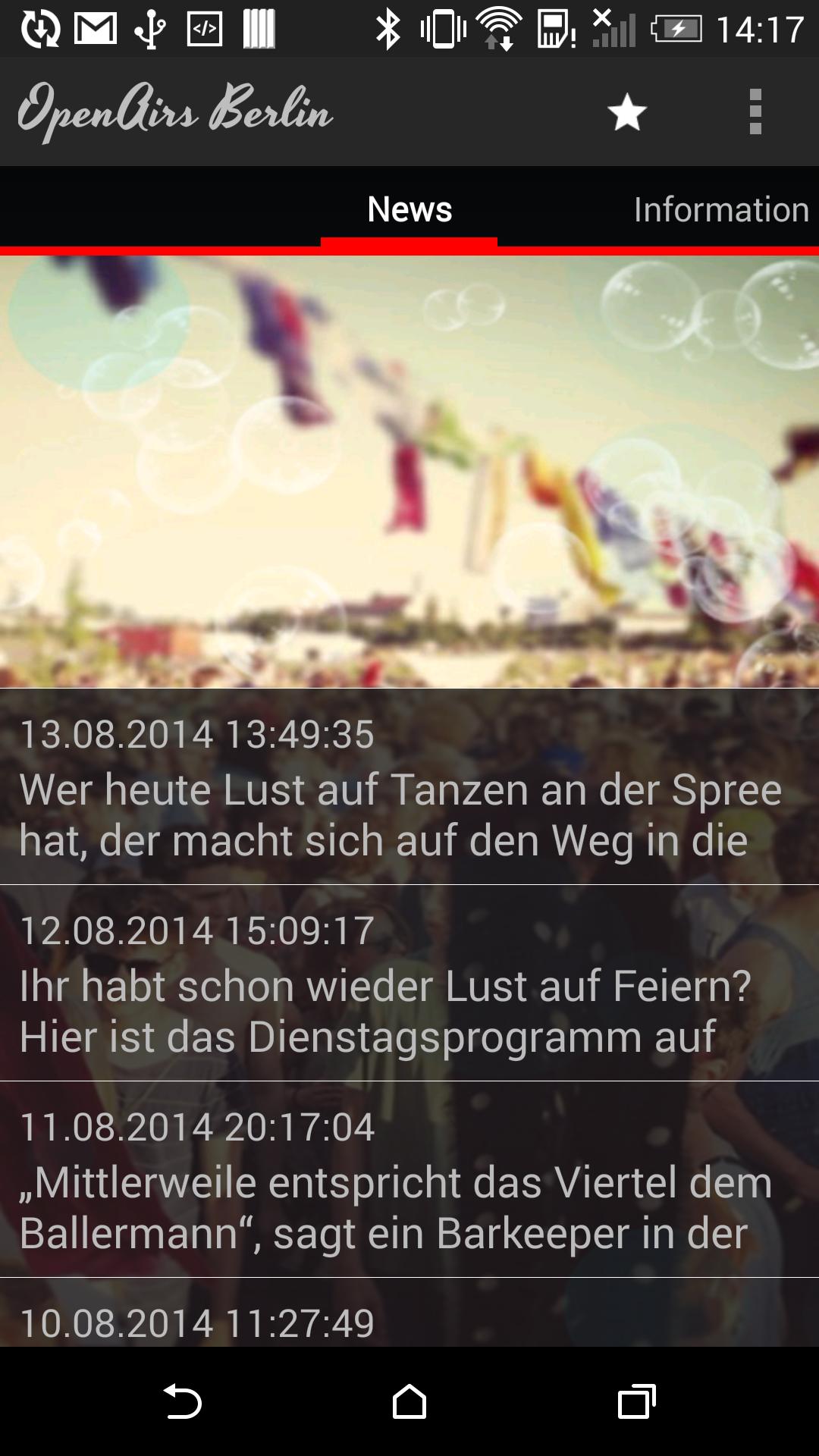Toggle the favorite star for OpenAirs Berlin

click(626, 114)
